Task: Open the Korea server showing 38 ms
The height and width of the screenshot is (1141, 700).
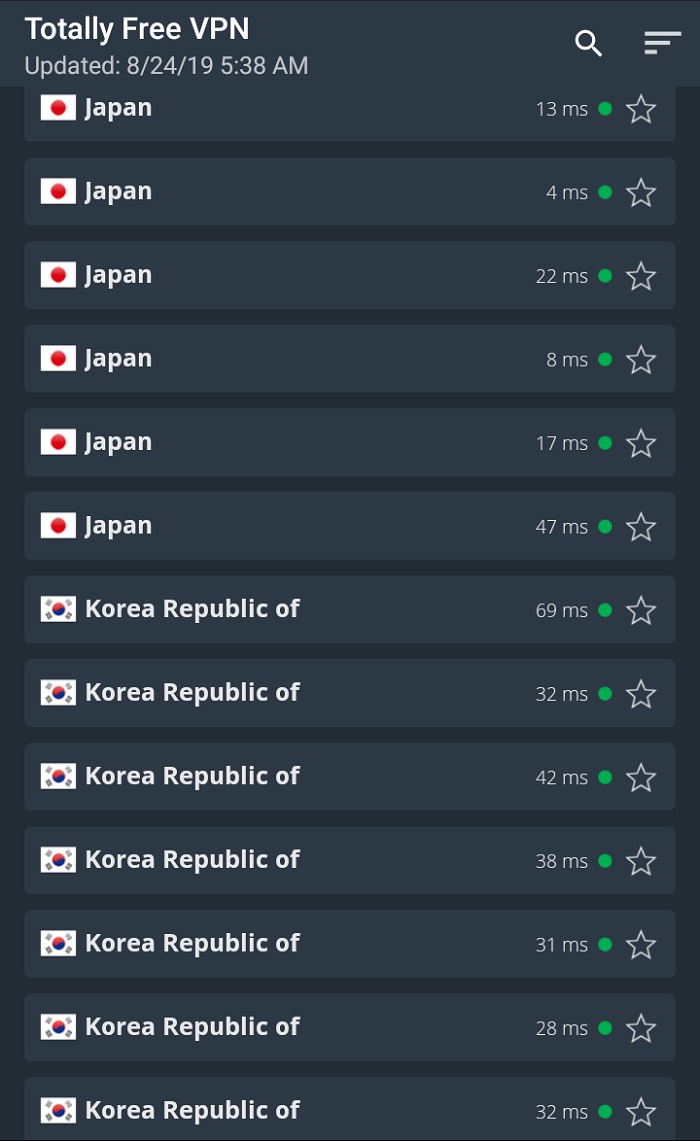Action: tap(300, 860)
